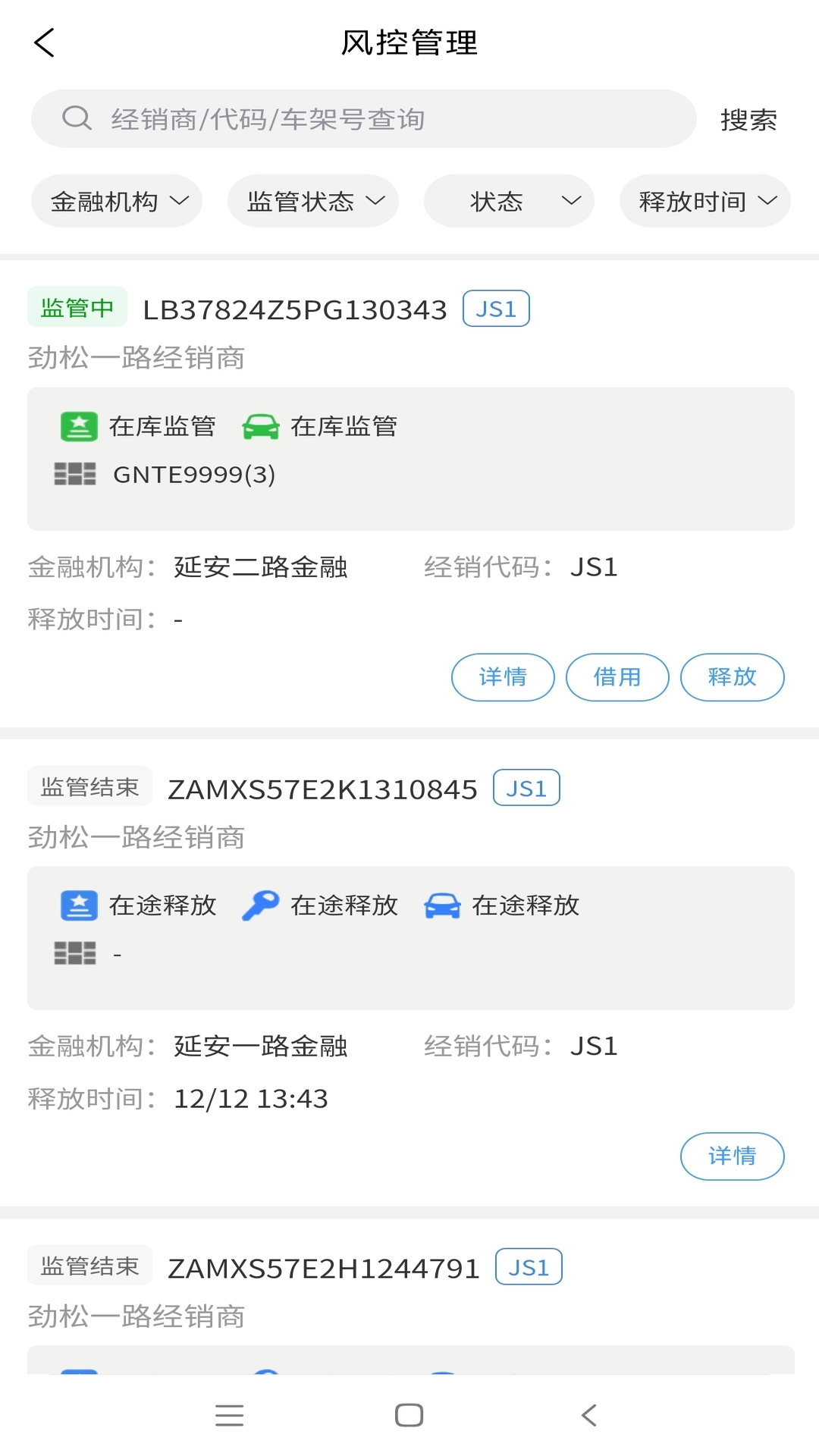Open the 释放时间 filter dropdown
The height and width of the screenshot is (1456, 819).
[705, 201]
